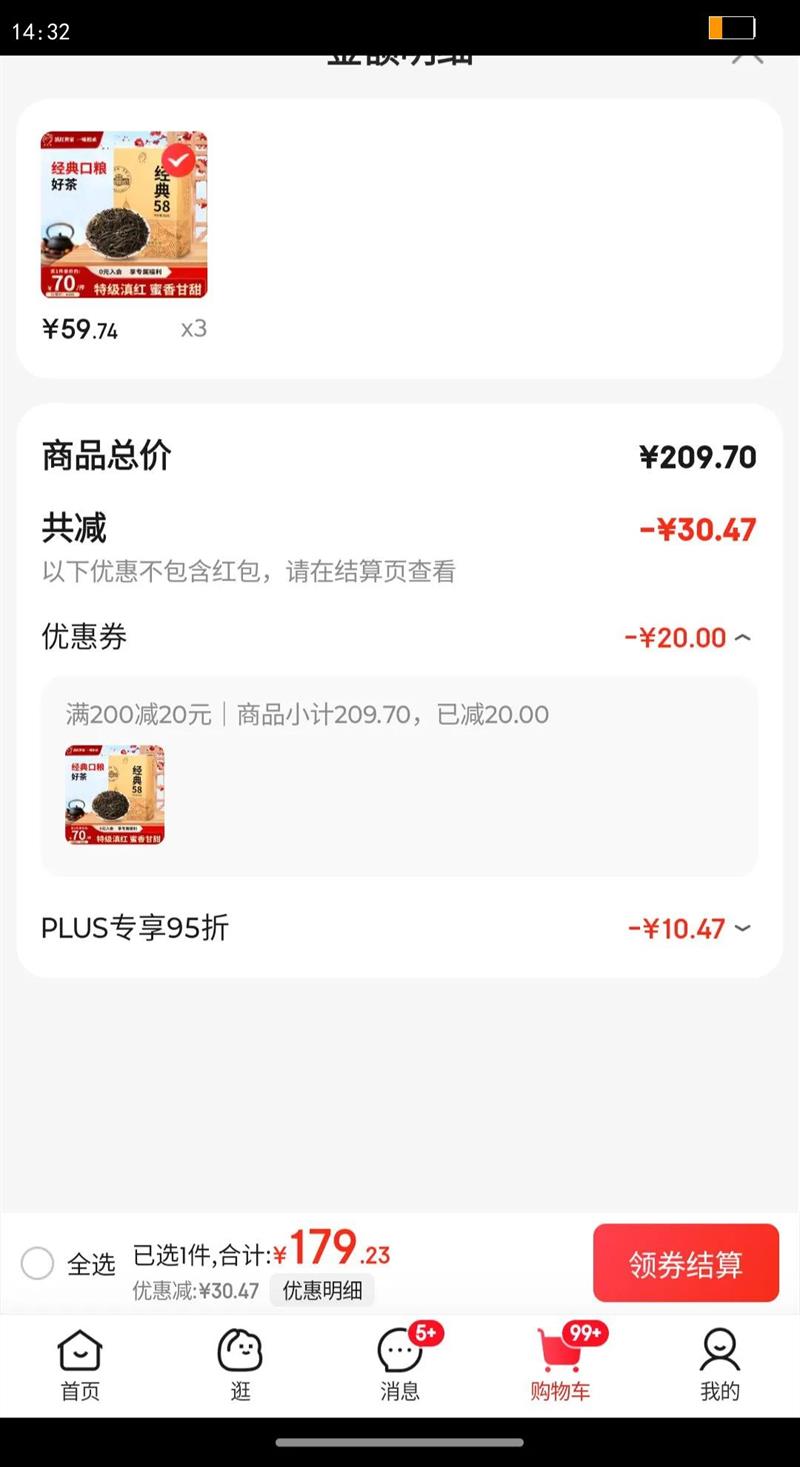Image resolution: width=800 pixels, height=1467 pixels.
Task: Toggle the 全选 select-all circle
Action: [x=38, y=1263]
